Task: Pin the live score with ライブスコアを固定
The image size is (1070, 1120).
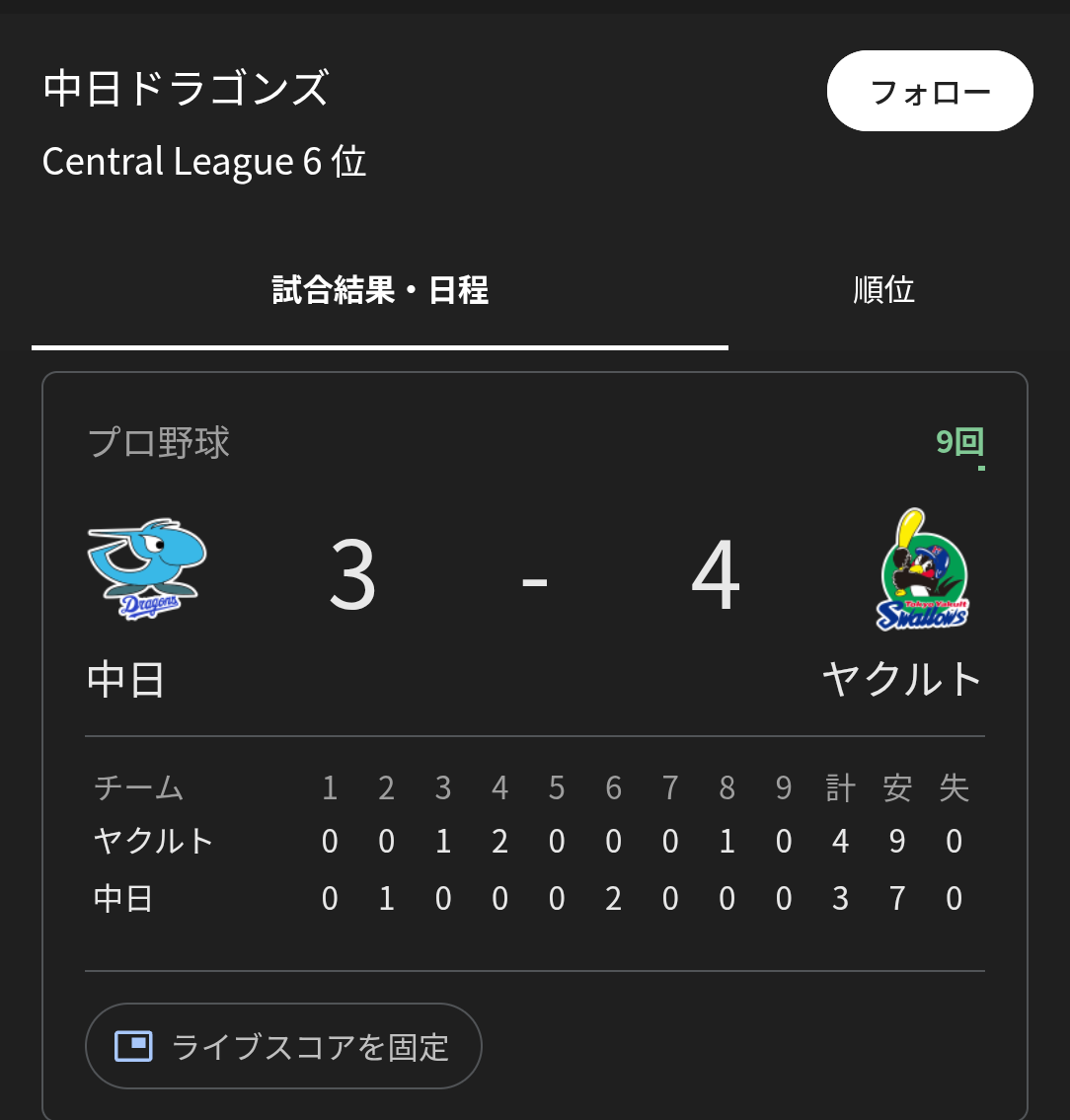Action: pyautogui.click(x=283, y=1046)
